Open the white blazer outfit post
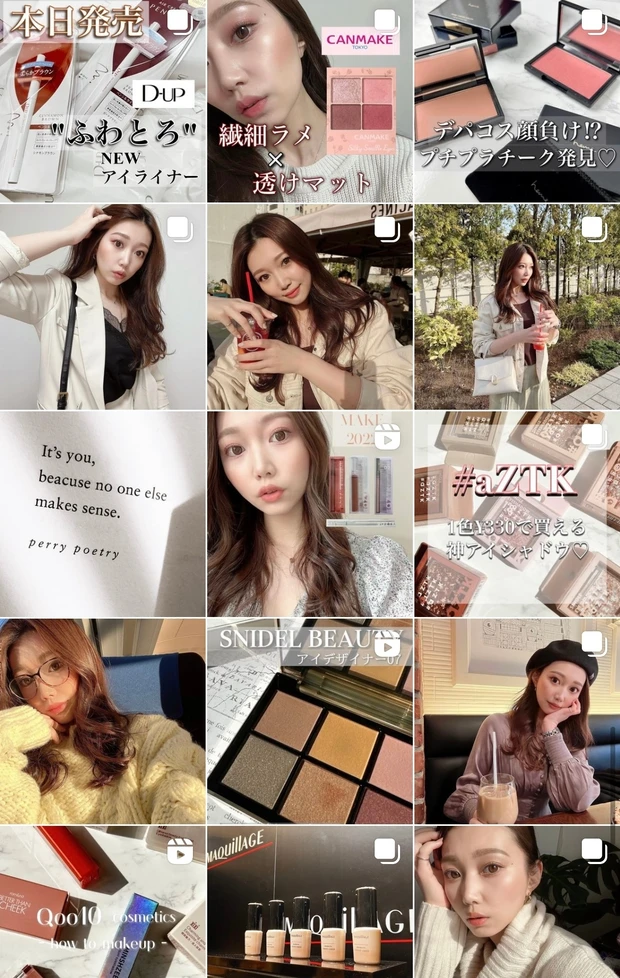The image size is (620, 978). click(x=102, y=307)
